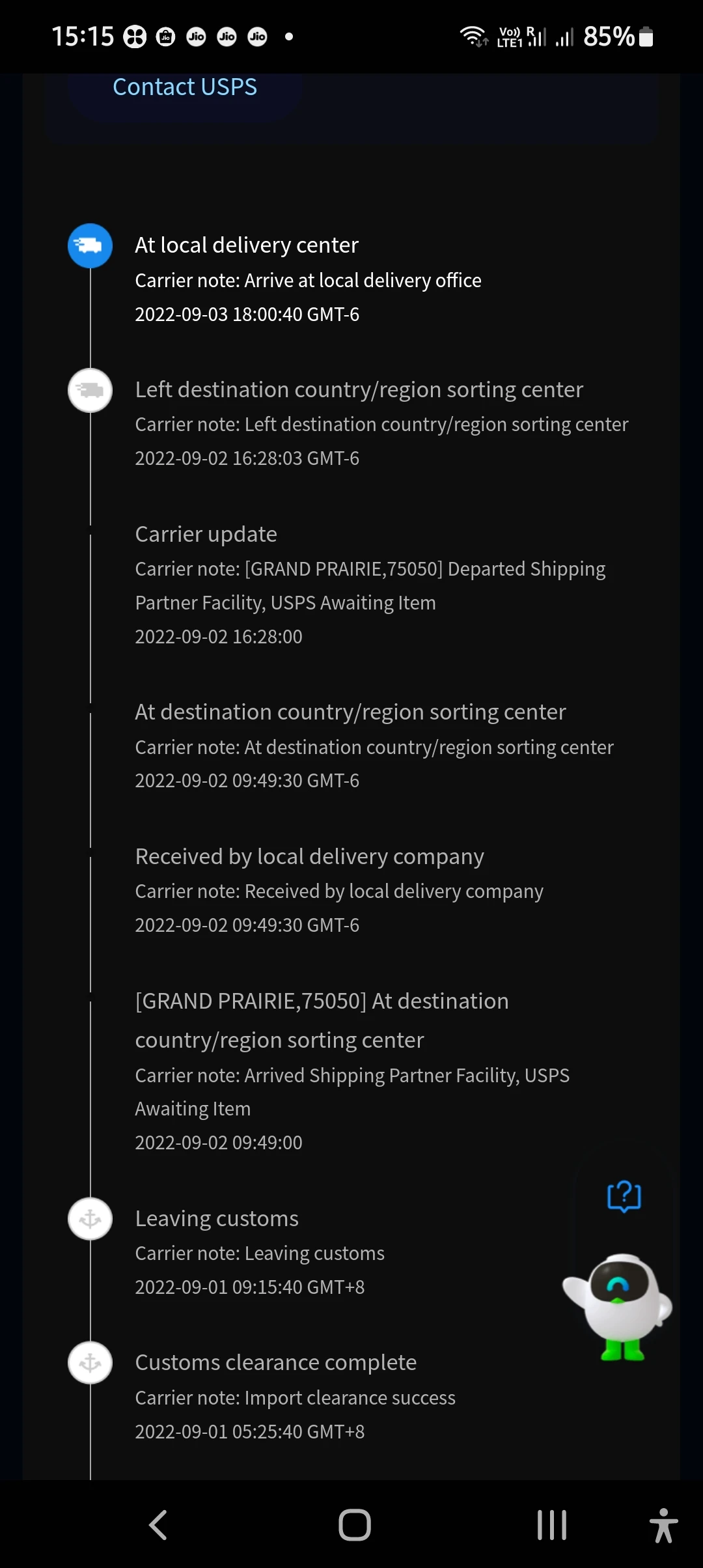Viewport: 703px width, 1568px height.
Task: Chat with the robot assistant
Action: (x=619, y=1306)
